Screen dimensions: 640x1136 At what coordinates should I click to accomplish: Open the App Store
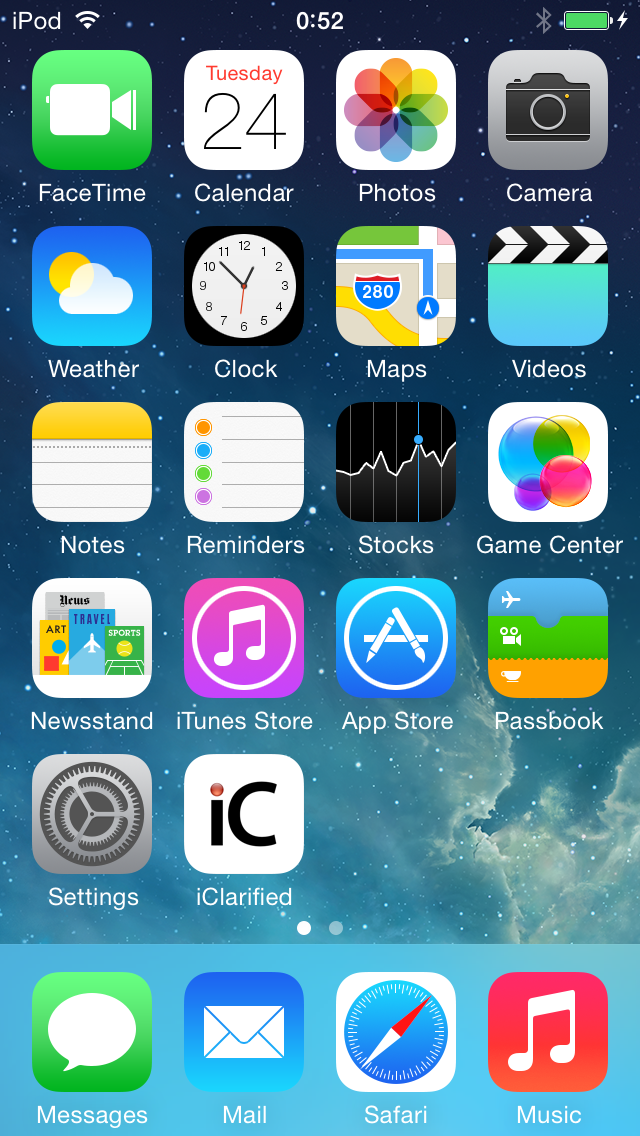tap(396, 638)
